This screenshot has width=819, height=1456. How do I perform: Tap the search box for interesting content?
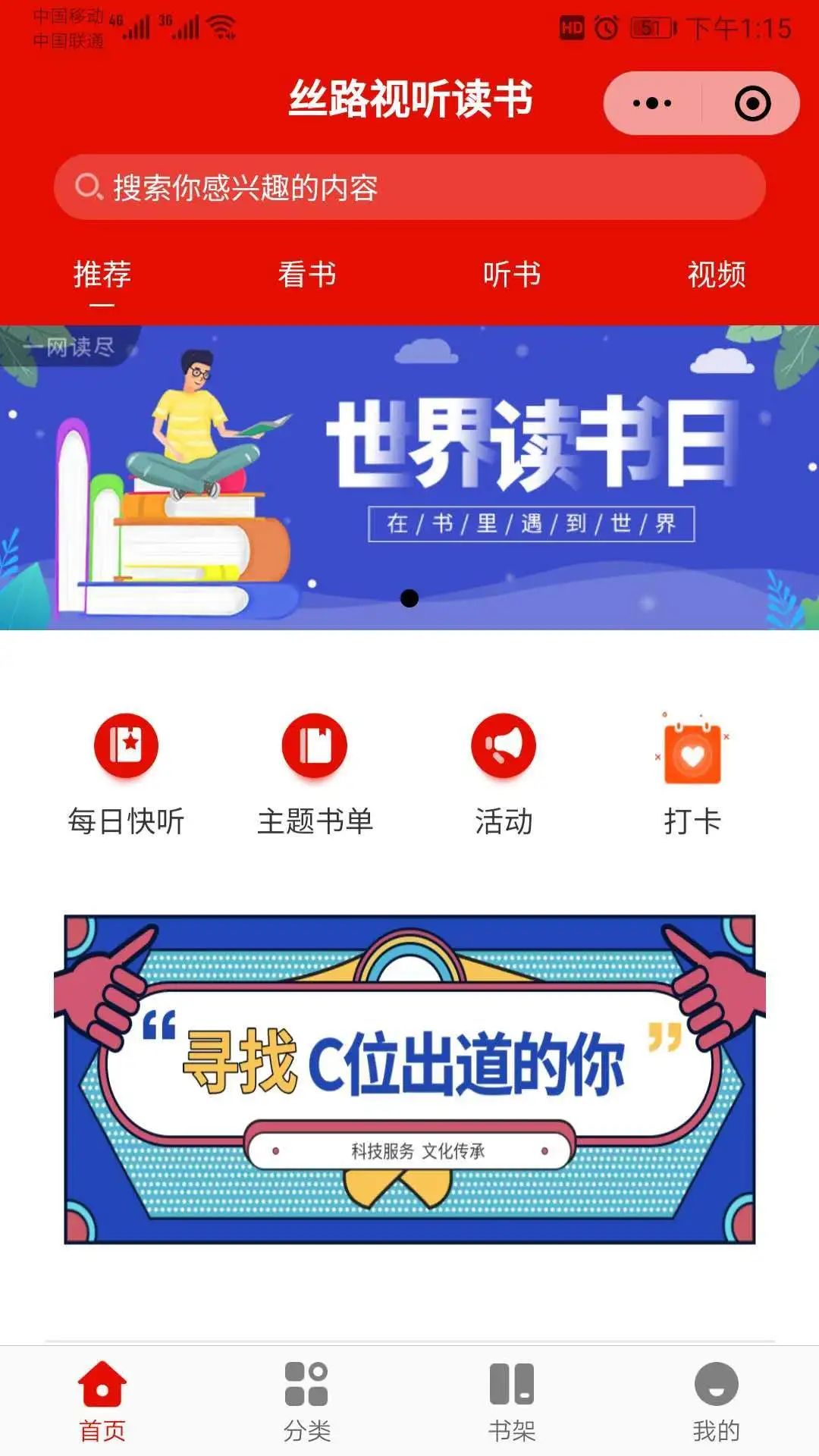[409, 187]
